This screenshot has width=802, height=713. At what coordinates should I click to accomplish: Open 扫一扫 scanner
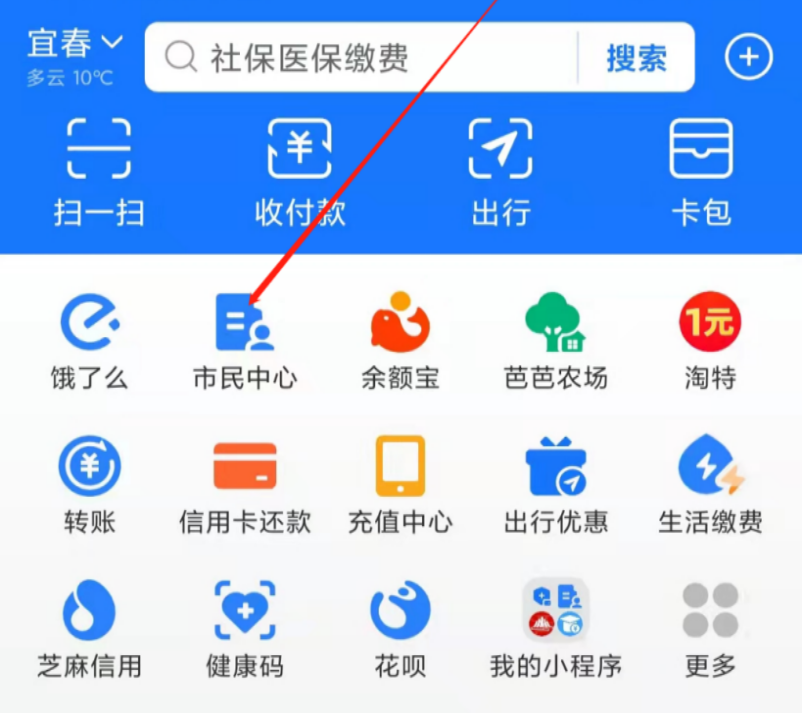[99, 170]
